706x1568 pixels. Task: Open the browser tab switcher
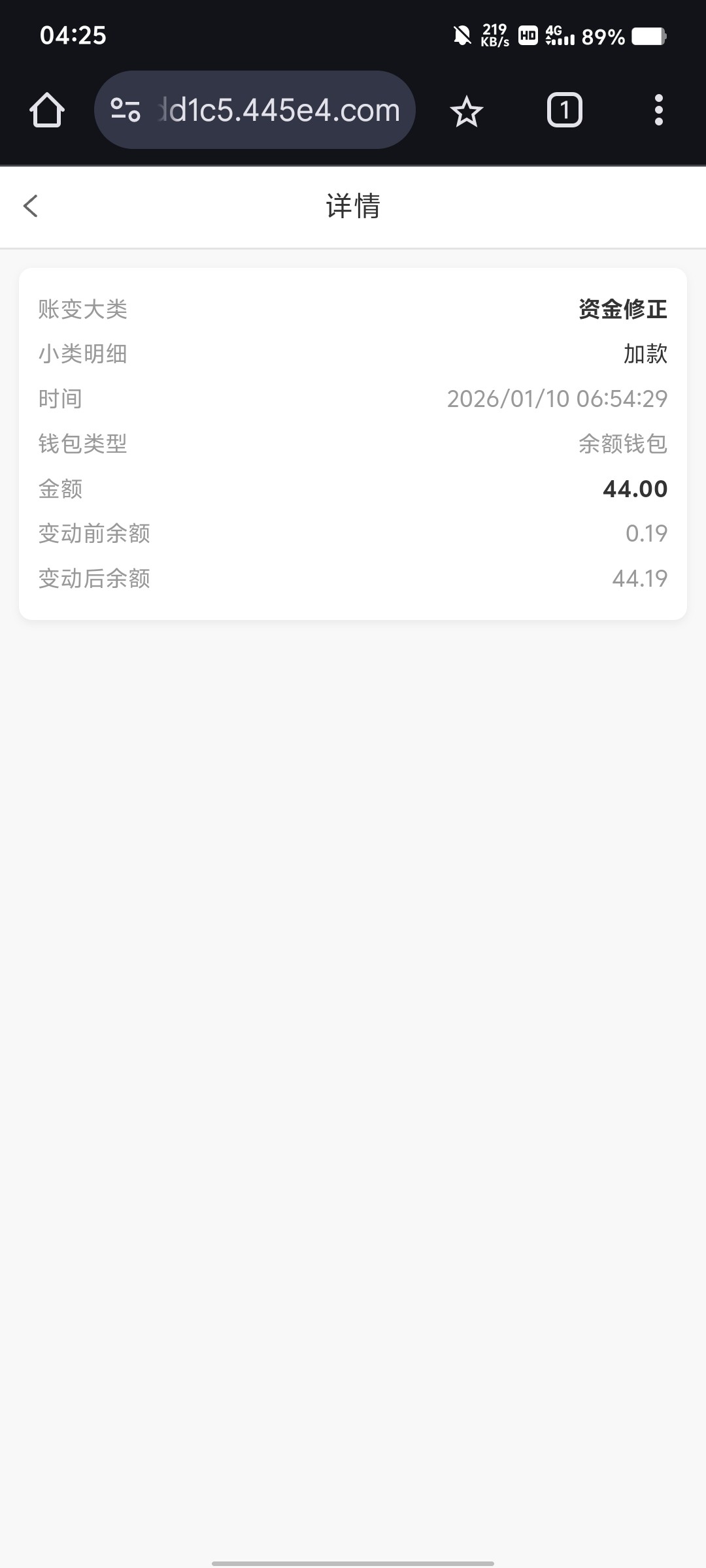tap(564, 110)
